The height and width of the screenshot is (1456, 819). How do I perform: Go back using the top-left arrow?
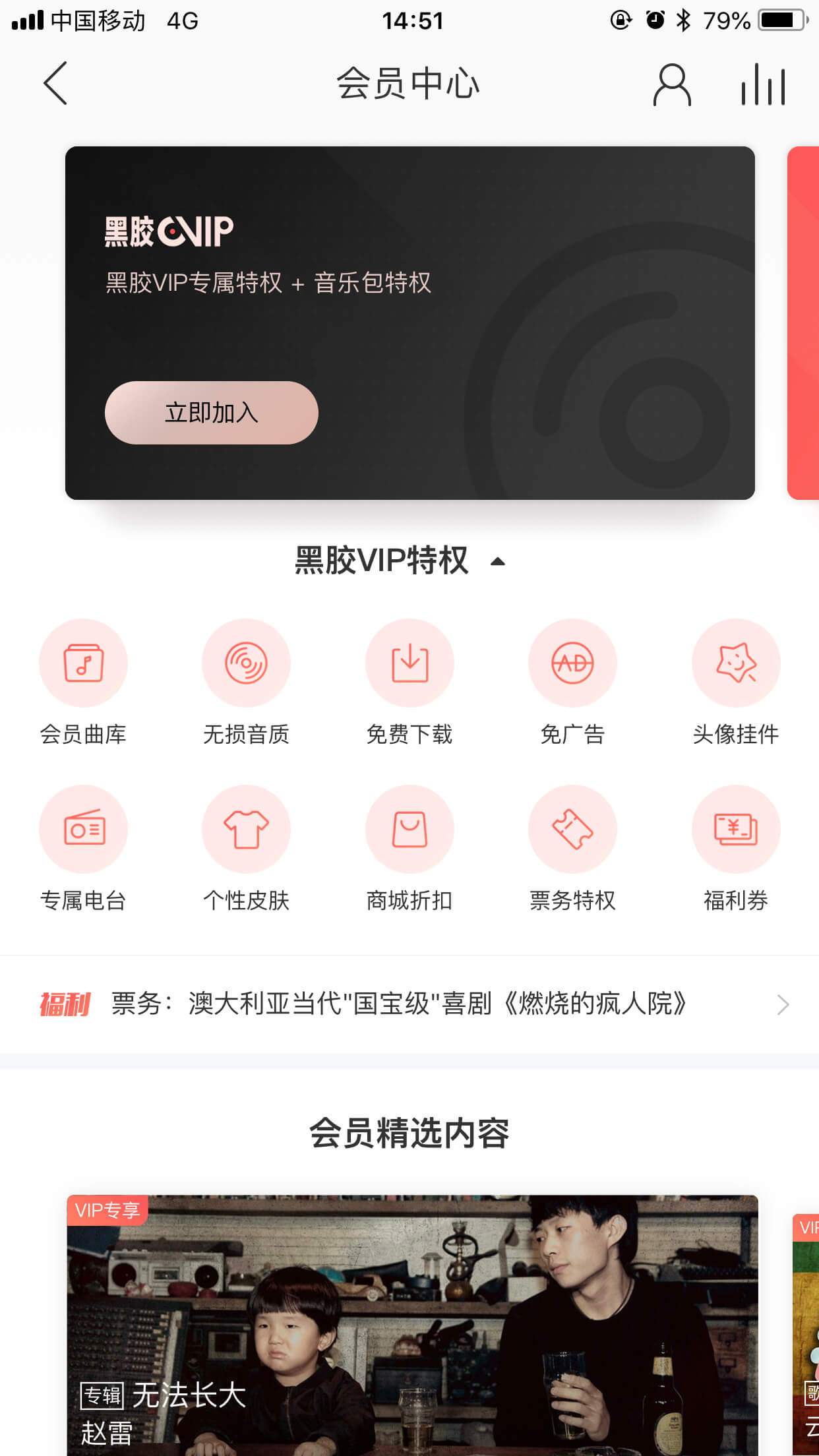click(x=55, y=83)
